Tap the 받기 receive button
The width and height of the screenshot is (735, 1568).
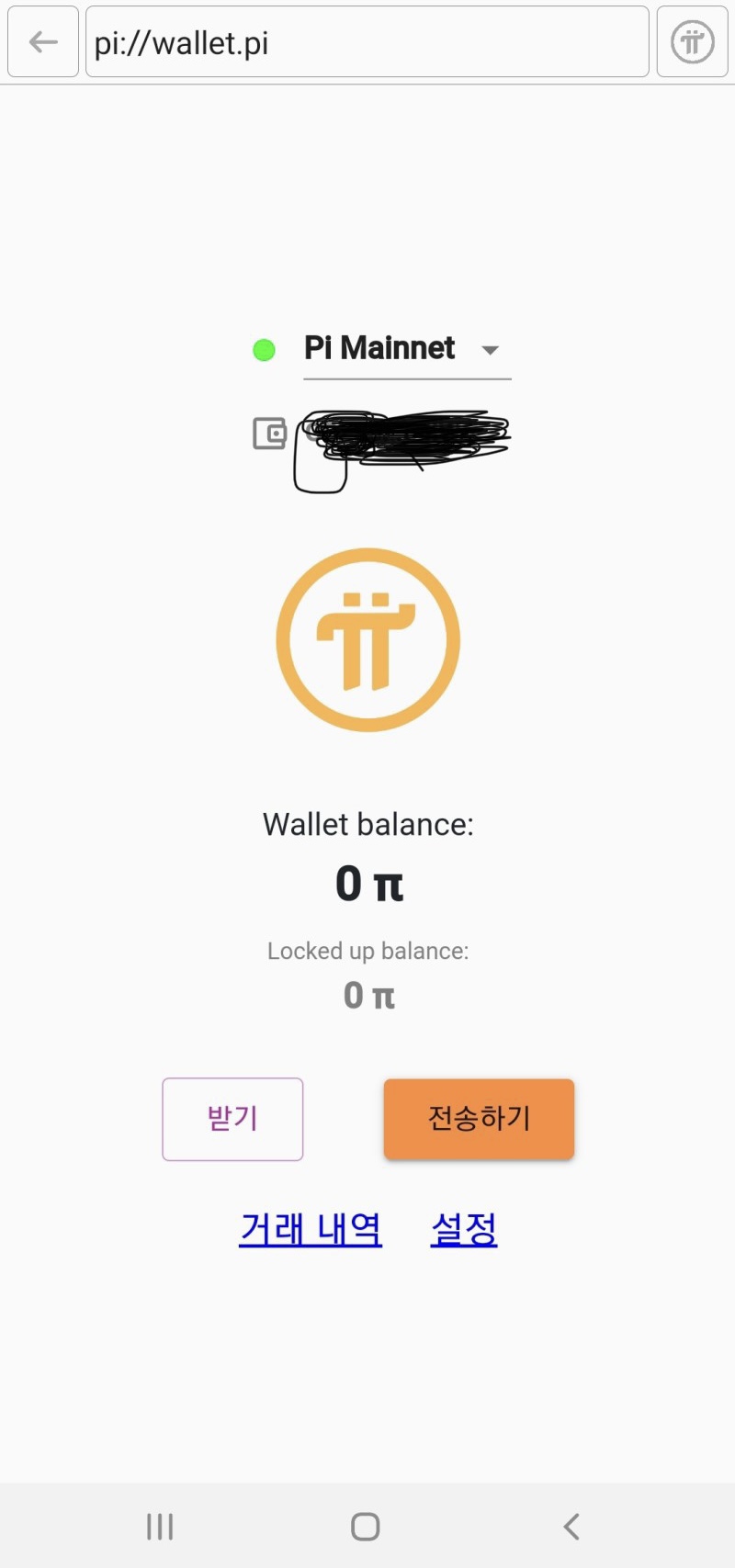click(232, 1119)
